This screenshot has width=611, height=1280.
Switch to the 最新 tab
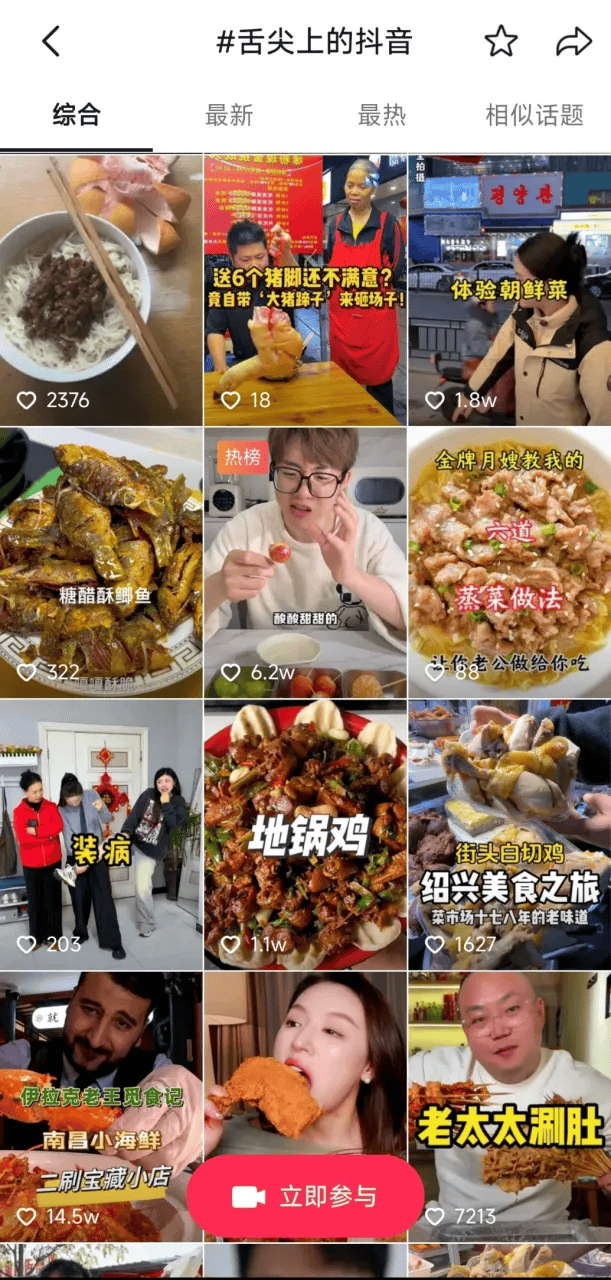coord(229,115)
